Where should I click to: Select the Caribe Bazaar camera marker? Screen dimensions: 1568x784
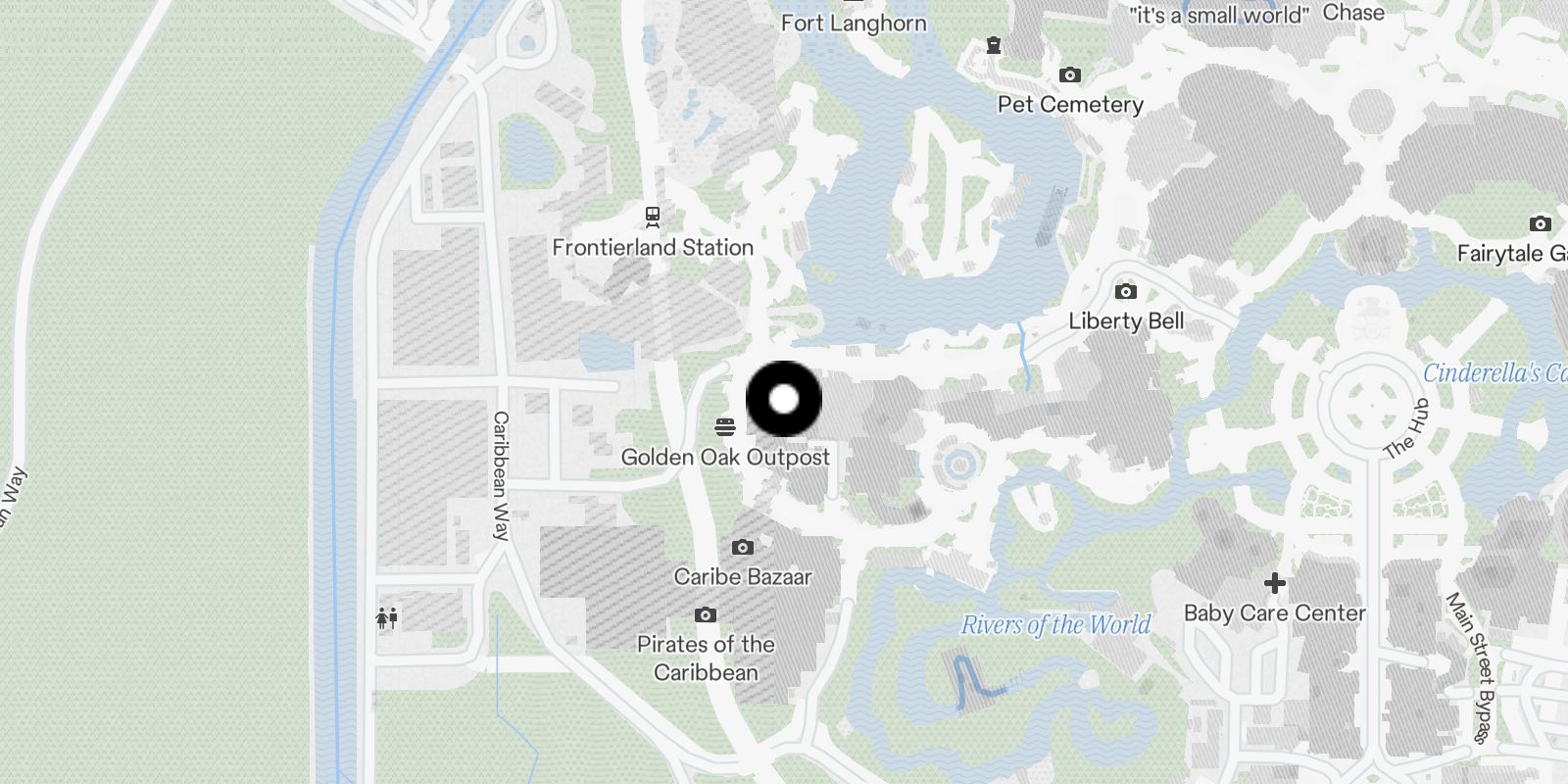coord(743,547)
